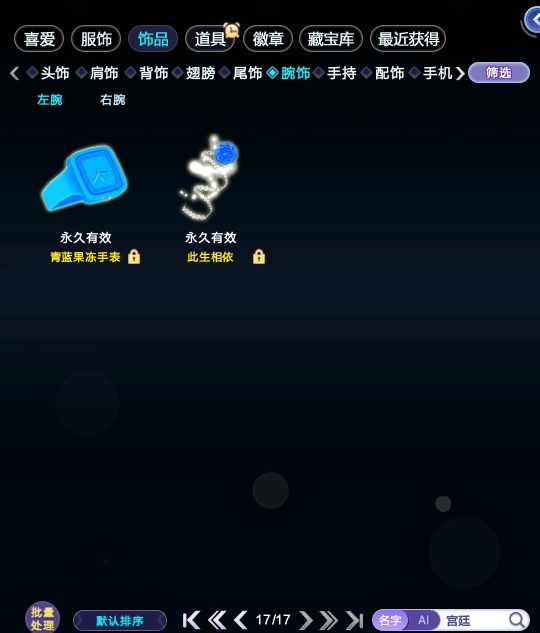
Task: Switch to 右腕 items
Action: [x=113, y=100]
